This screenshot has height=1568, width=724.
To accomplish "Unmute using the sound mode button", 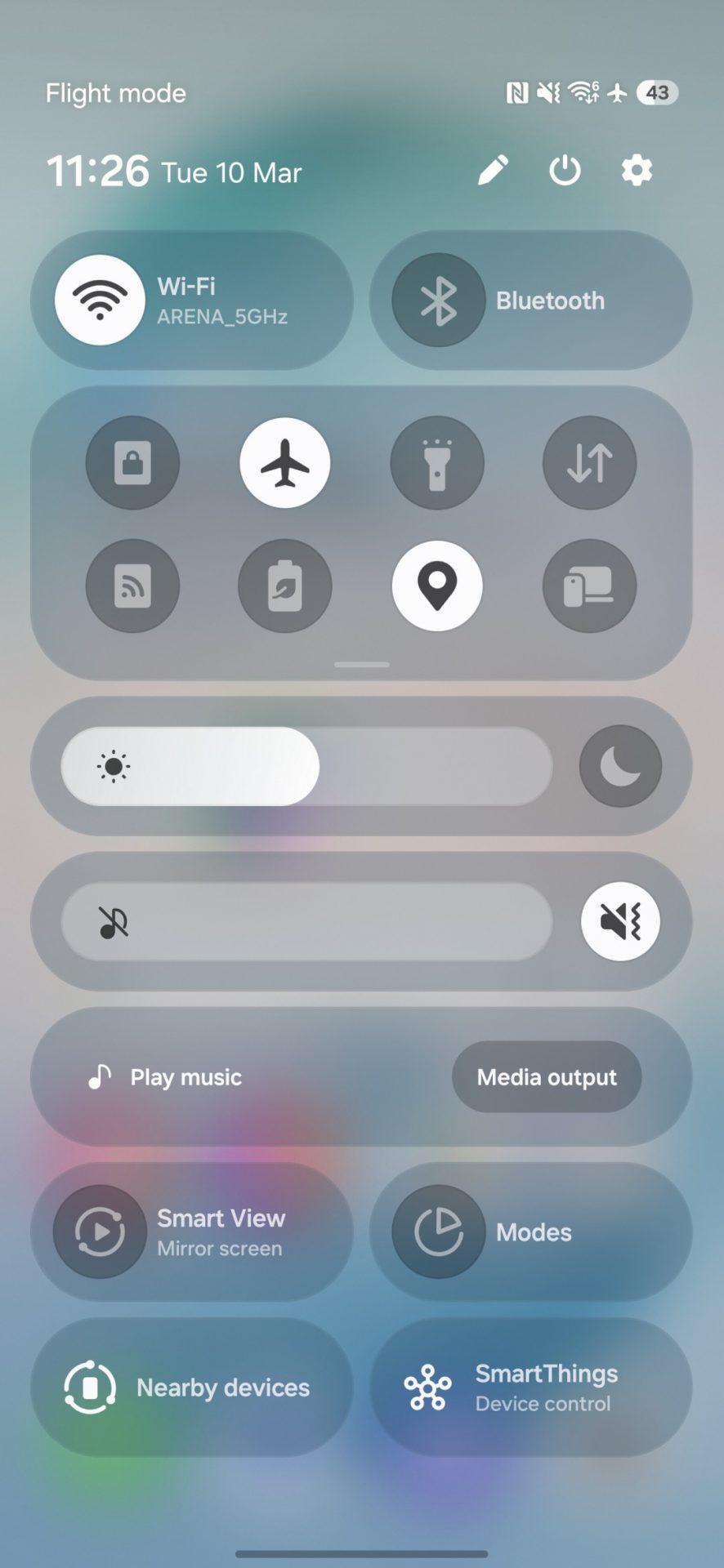I will click(x=620, y=921).
